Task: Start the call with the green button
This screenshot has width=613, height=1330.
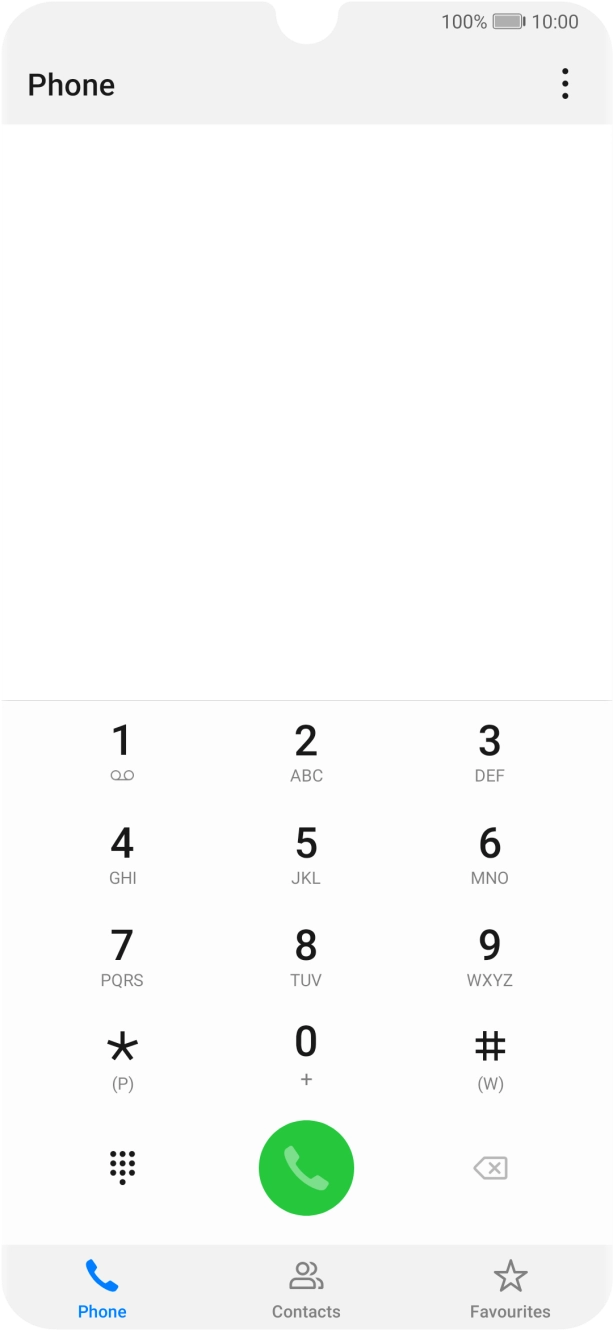Action: pyautogui.click(x=306, y=1168)
